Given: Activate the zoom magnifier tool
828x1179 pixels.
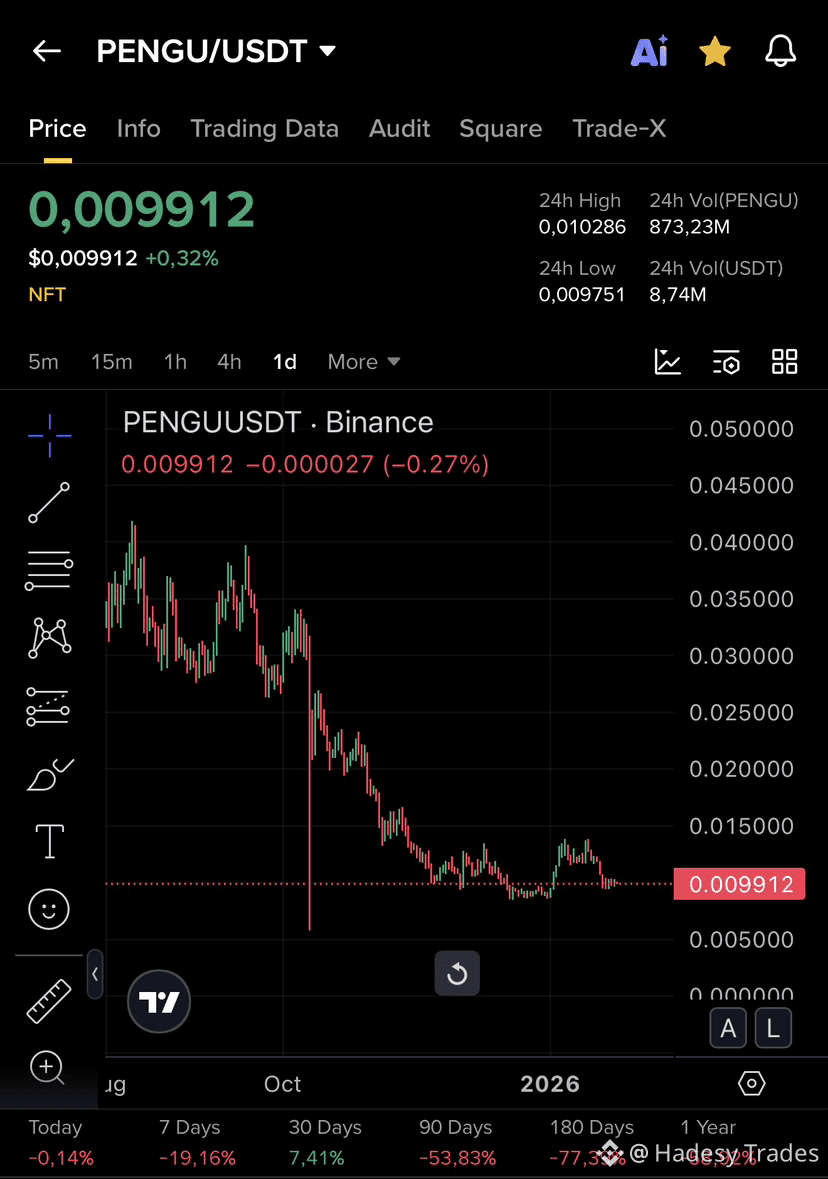Looking at the screenshot, I should (48, 1068).
